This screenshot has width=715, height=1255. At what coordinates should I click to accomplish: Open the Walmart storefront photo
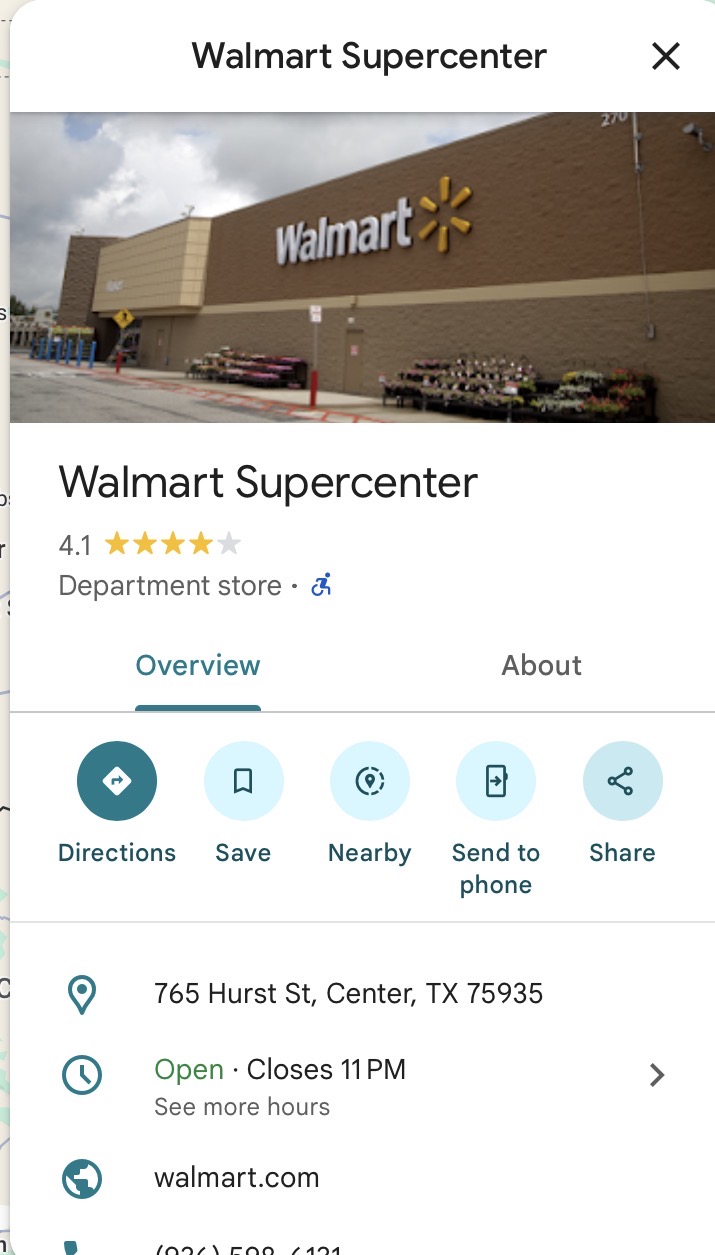pos(362,267)
